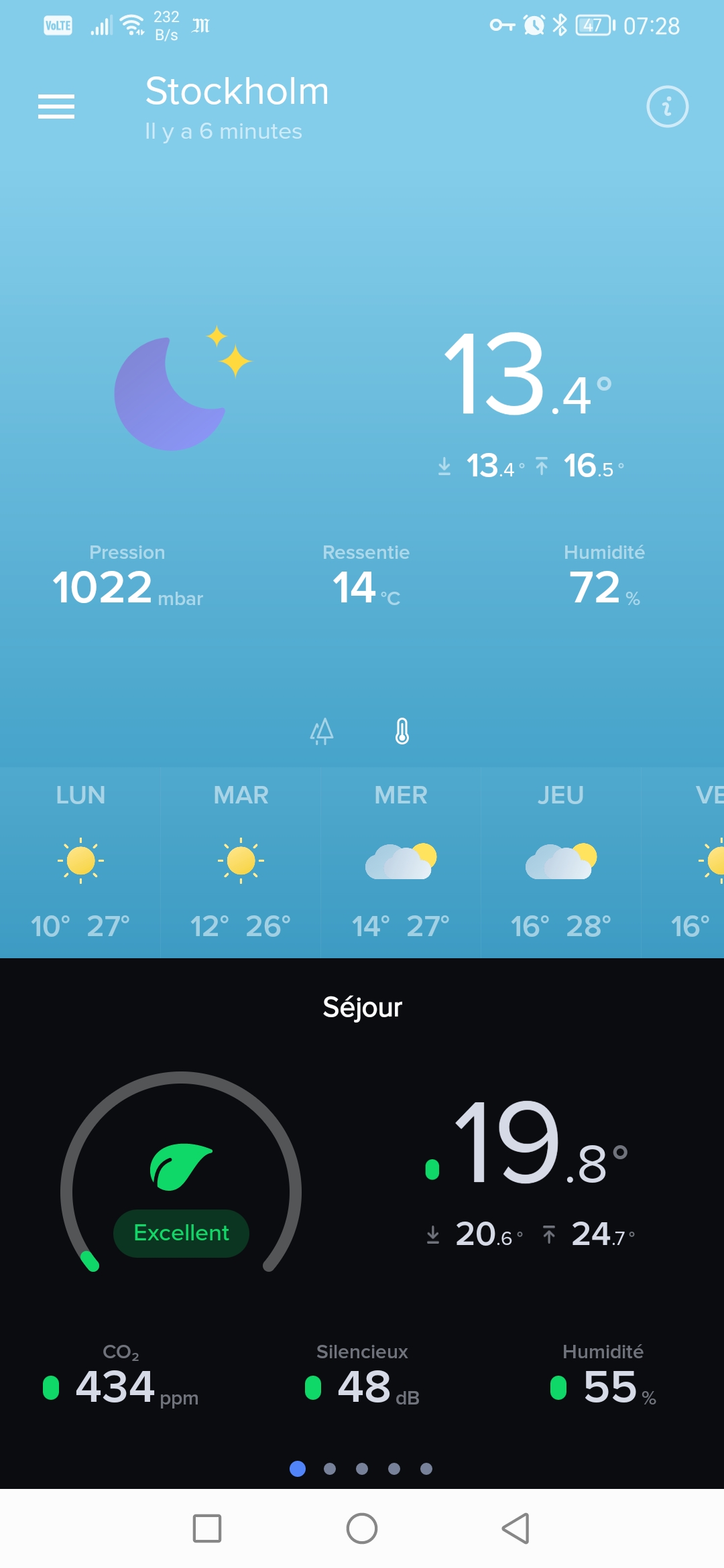
Task: Open the hamburger menu
Action: 56,107
